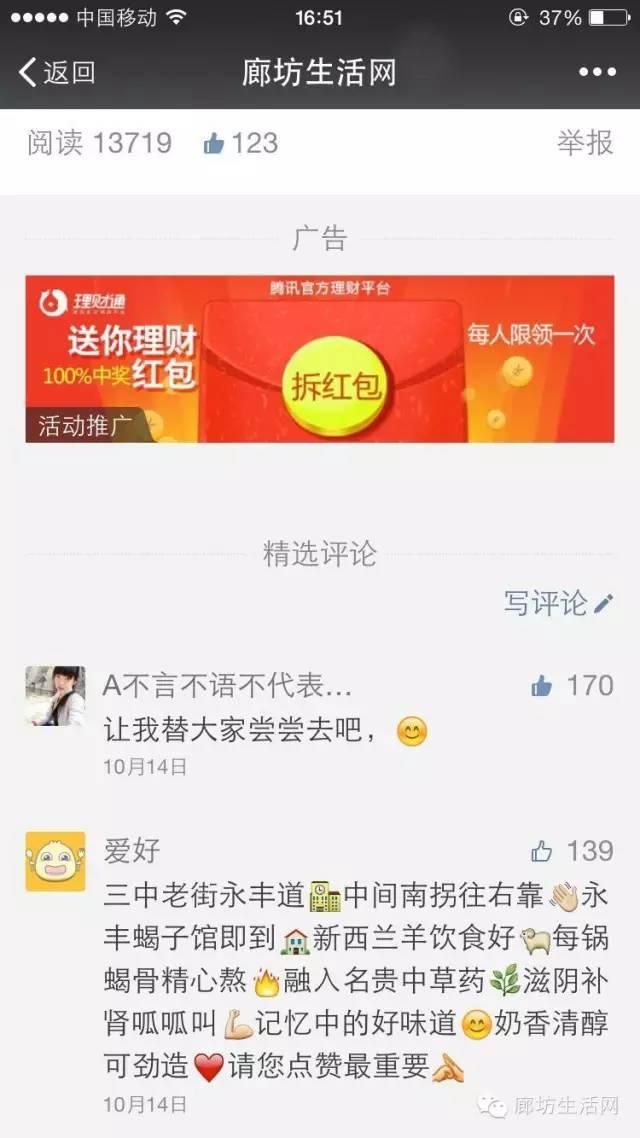Report the article via 举报
Viewport: 640px width, 1138px height.
click(x=585, y=143)
